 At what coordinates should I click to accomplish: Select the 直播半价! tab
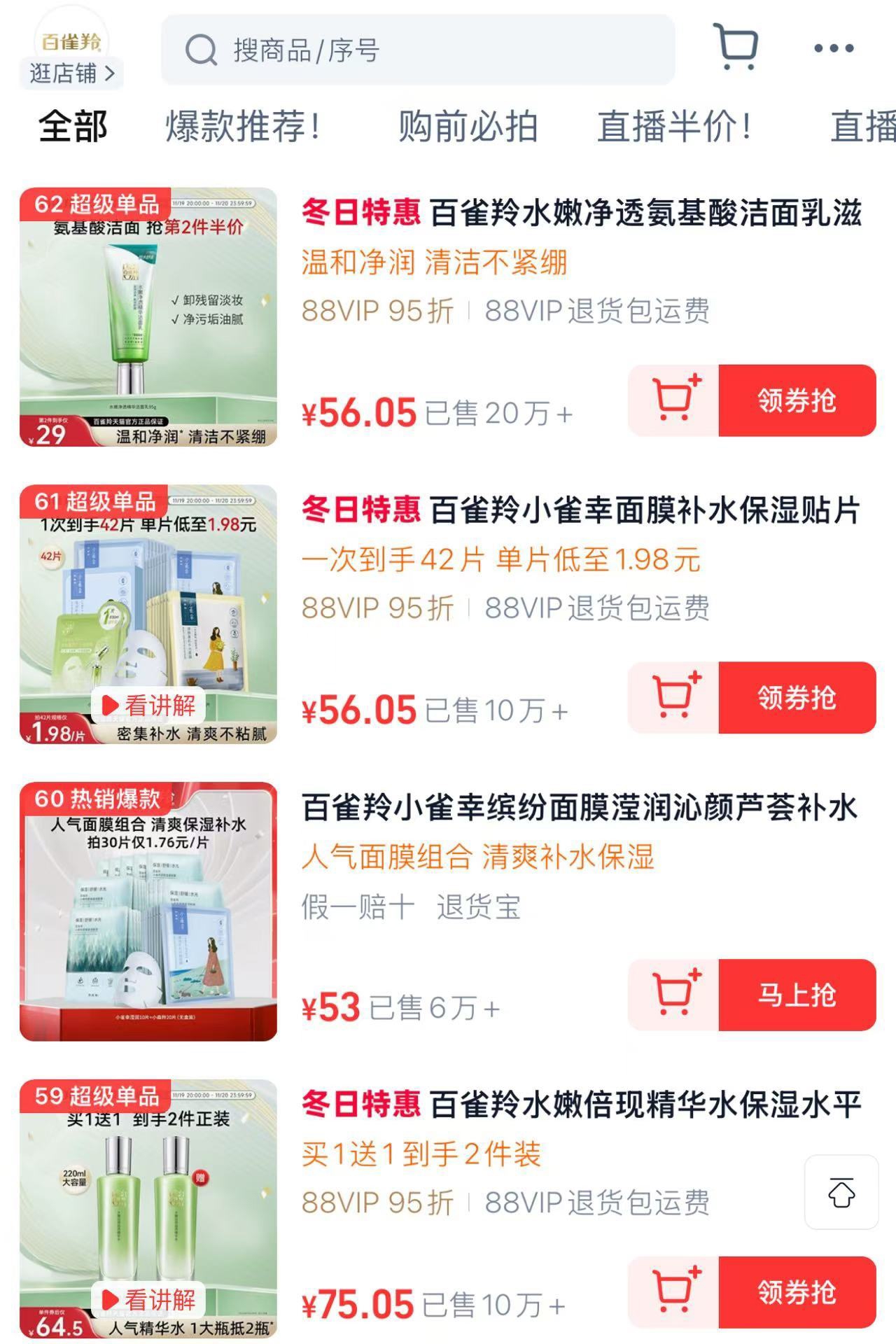click(674, 127)
